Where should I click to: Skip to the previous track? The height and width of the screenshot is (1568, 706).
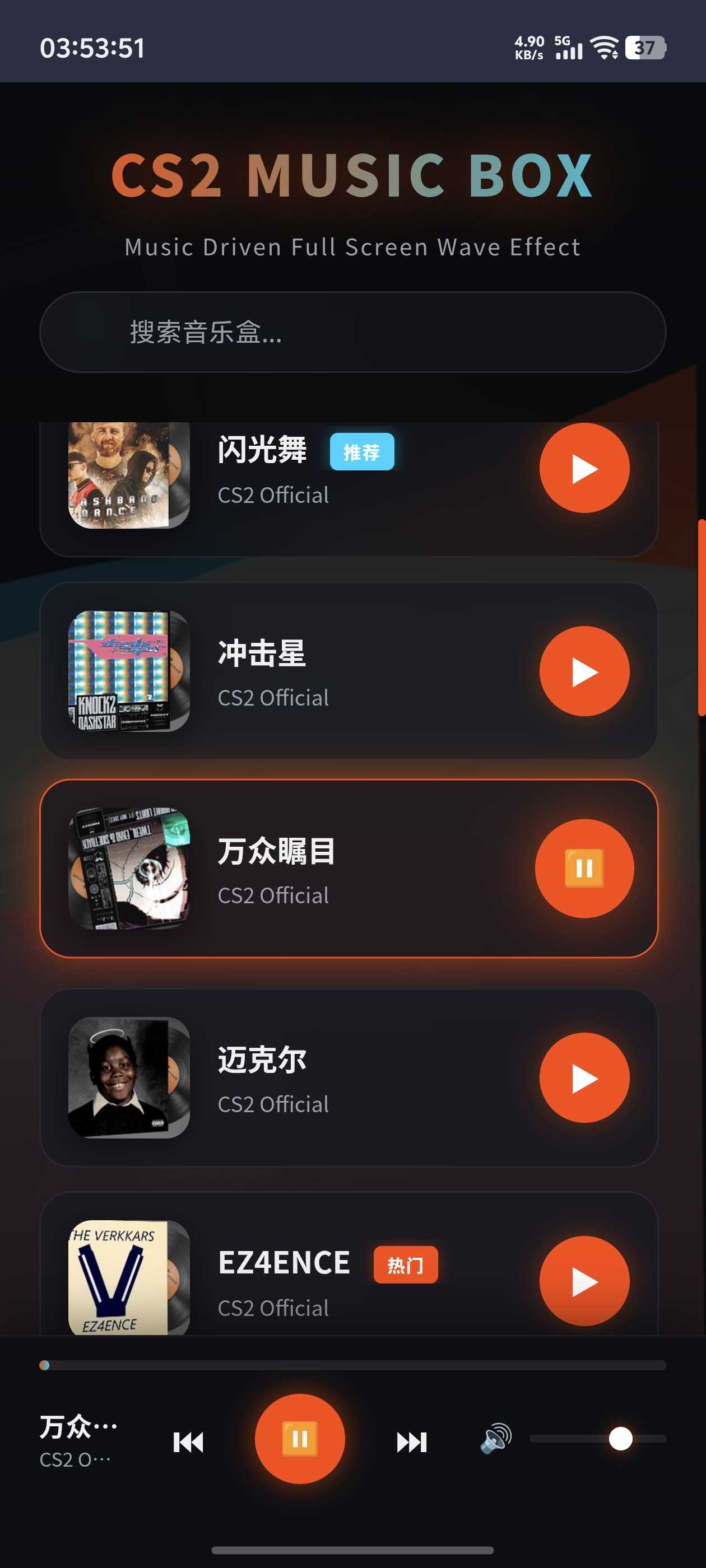(188, 1441)
